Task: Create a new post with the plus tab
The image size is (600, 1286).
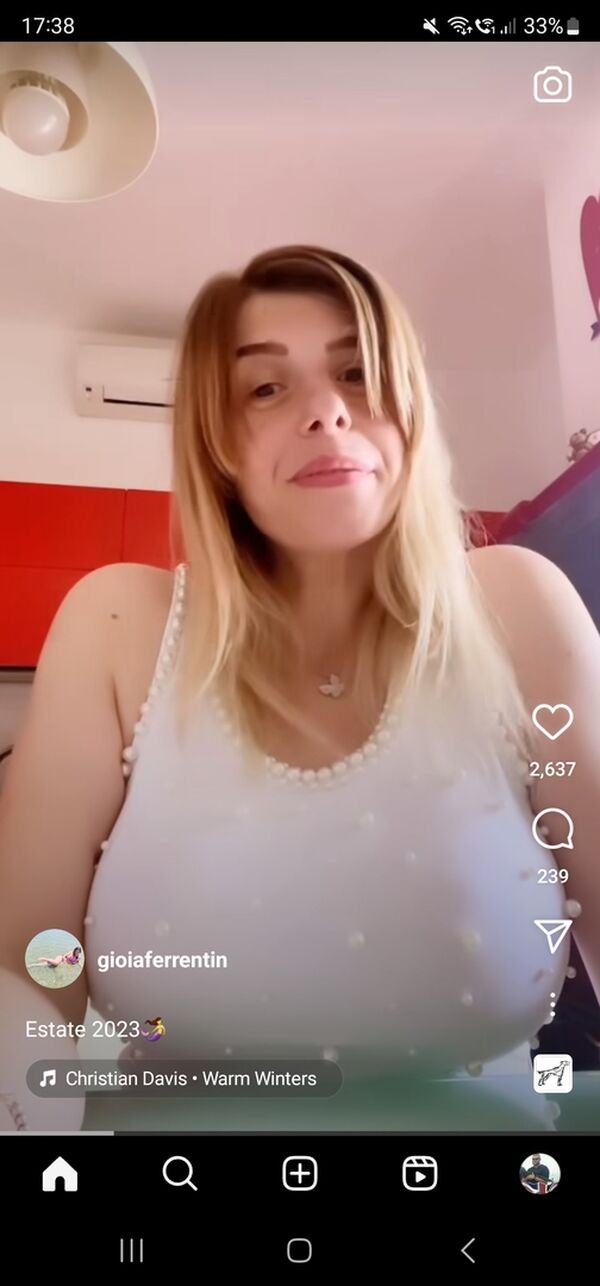Action: click(300, 1174)
